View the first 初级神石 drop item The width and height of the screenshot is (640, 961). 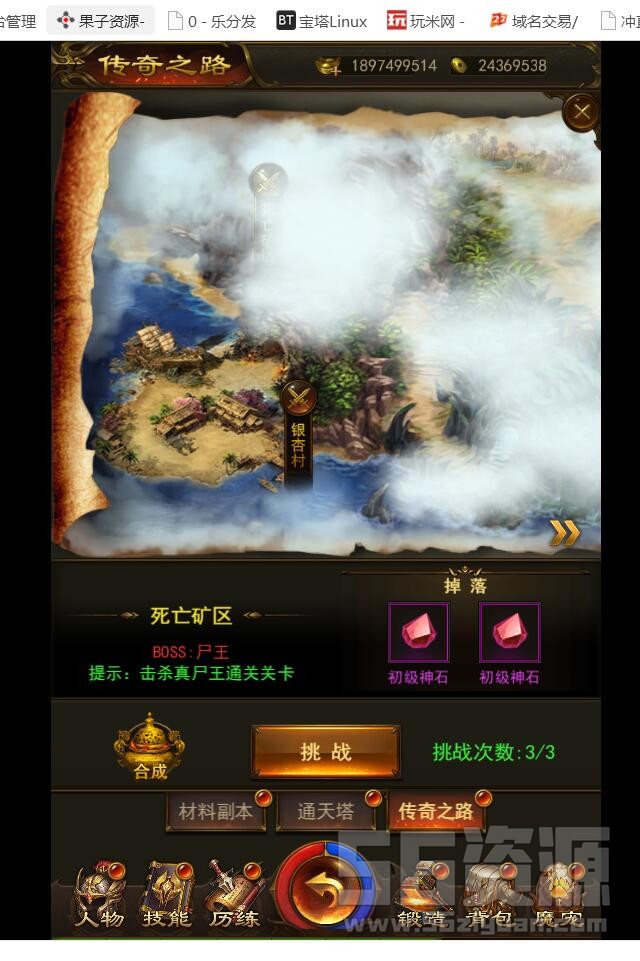(418, 633)
